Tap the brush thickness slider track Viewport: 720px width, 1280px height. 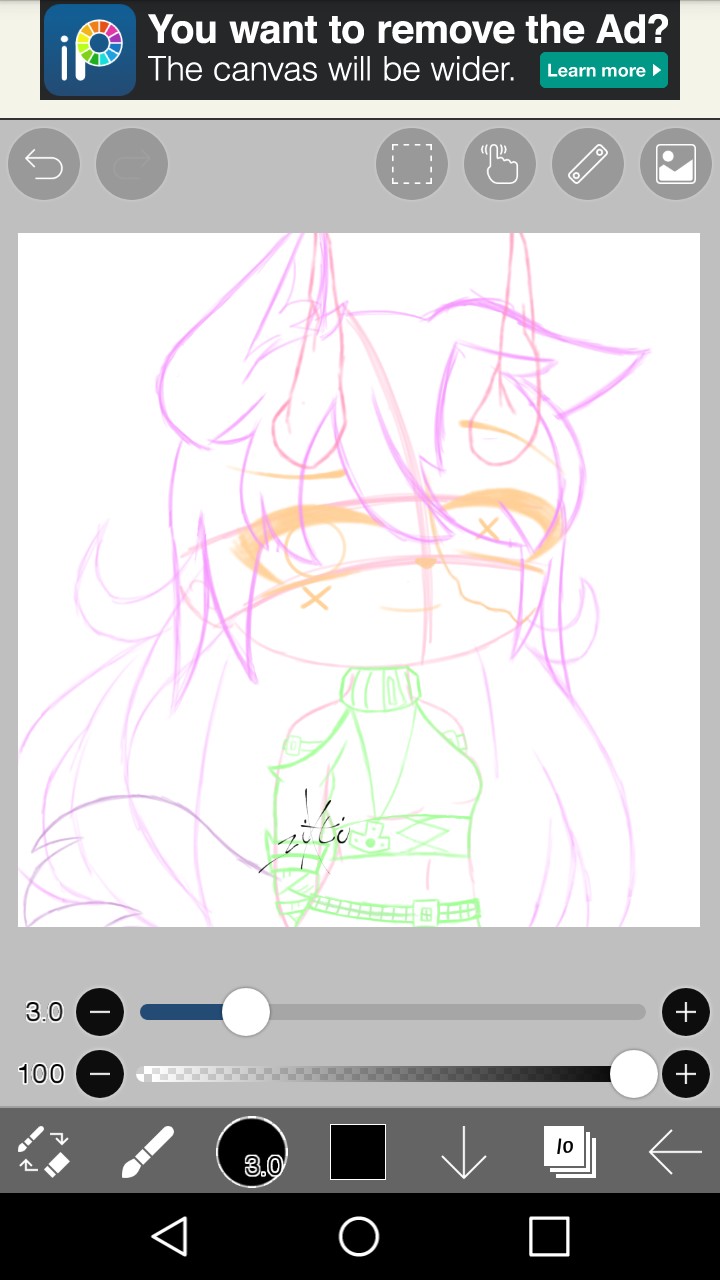point(450,1012)
